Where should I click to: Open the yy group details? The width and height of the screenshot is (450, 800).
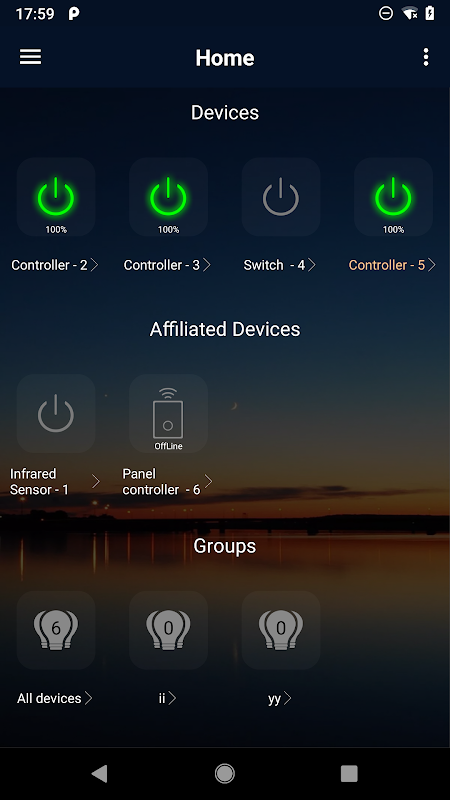[x=280, y=698]
